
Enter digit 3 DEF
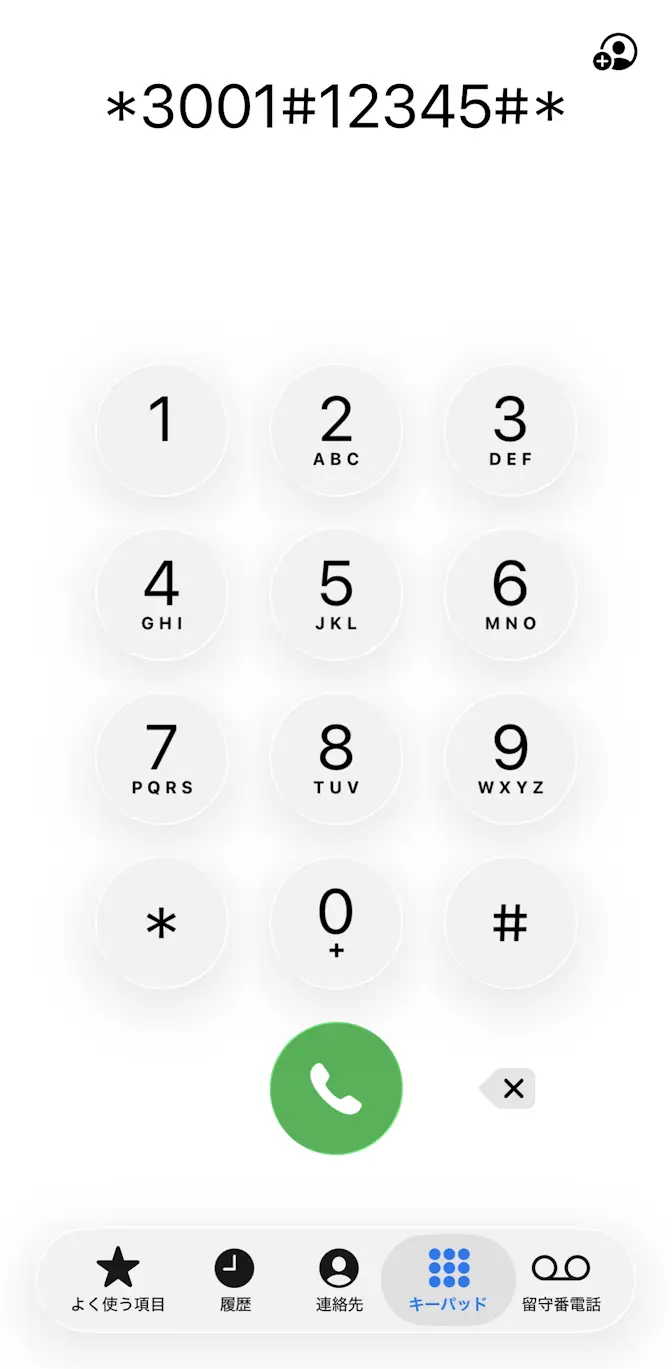pos(510,430)
